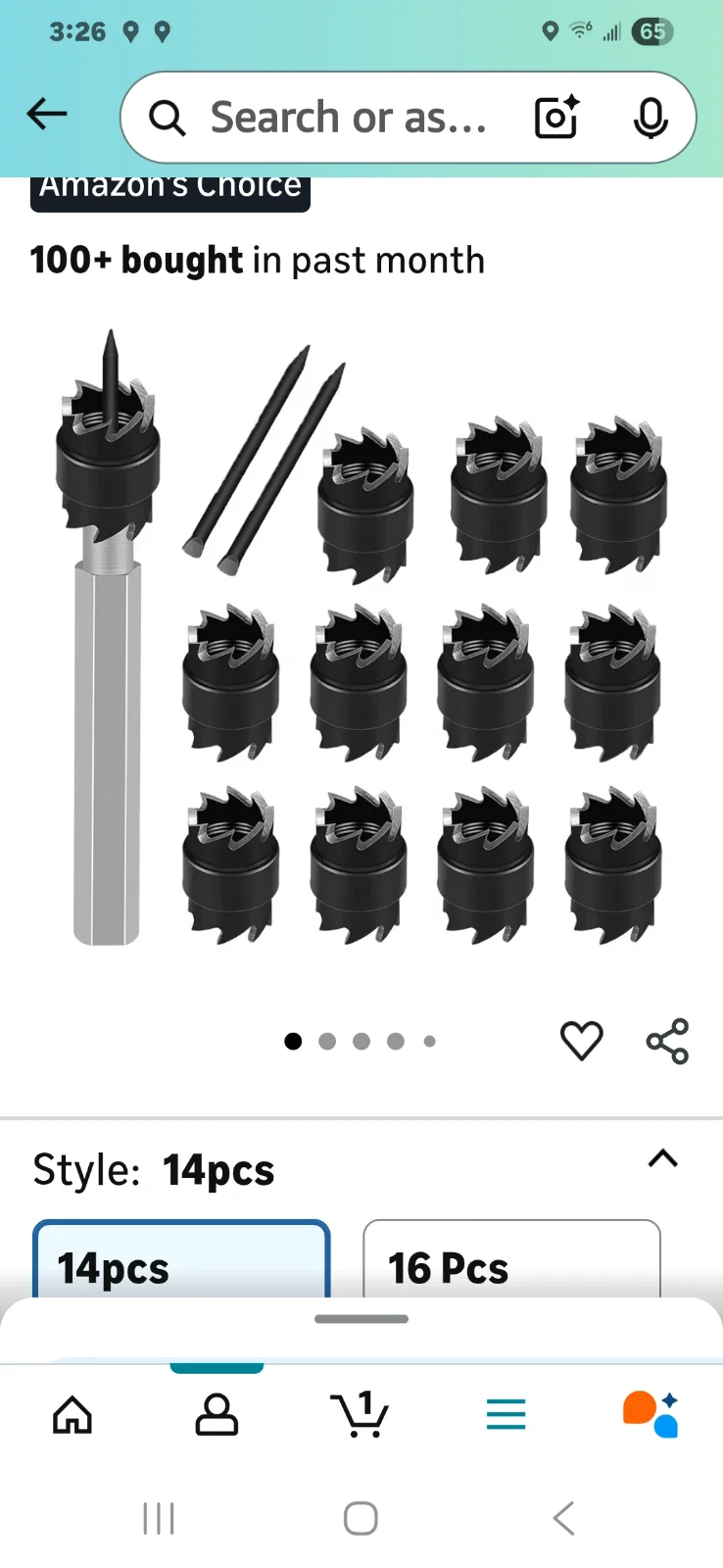Screen dimensions: 723x1568
Task: Add item to your wish list
Action: (582, 1042)
